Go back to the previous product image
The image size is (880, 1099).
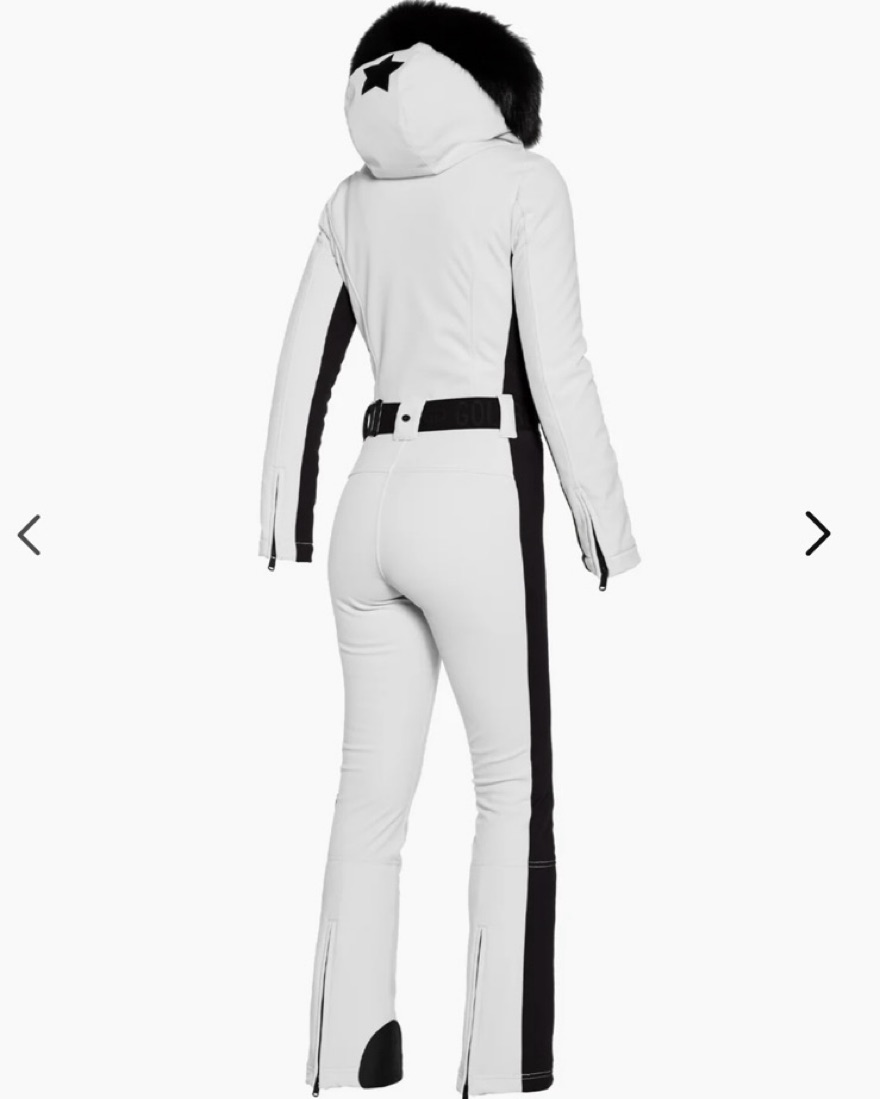pyautogui.click(x=30, y=535)
